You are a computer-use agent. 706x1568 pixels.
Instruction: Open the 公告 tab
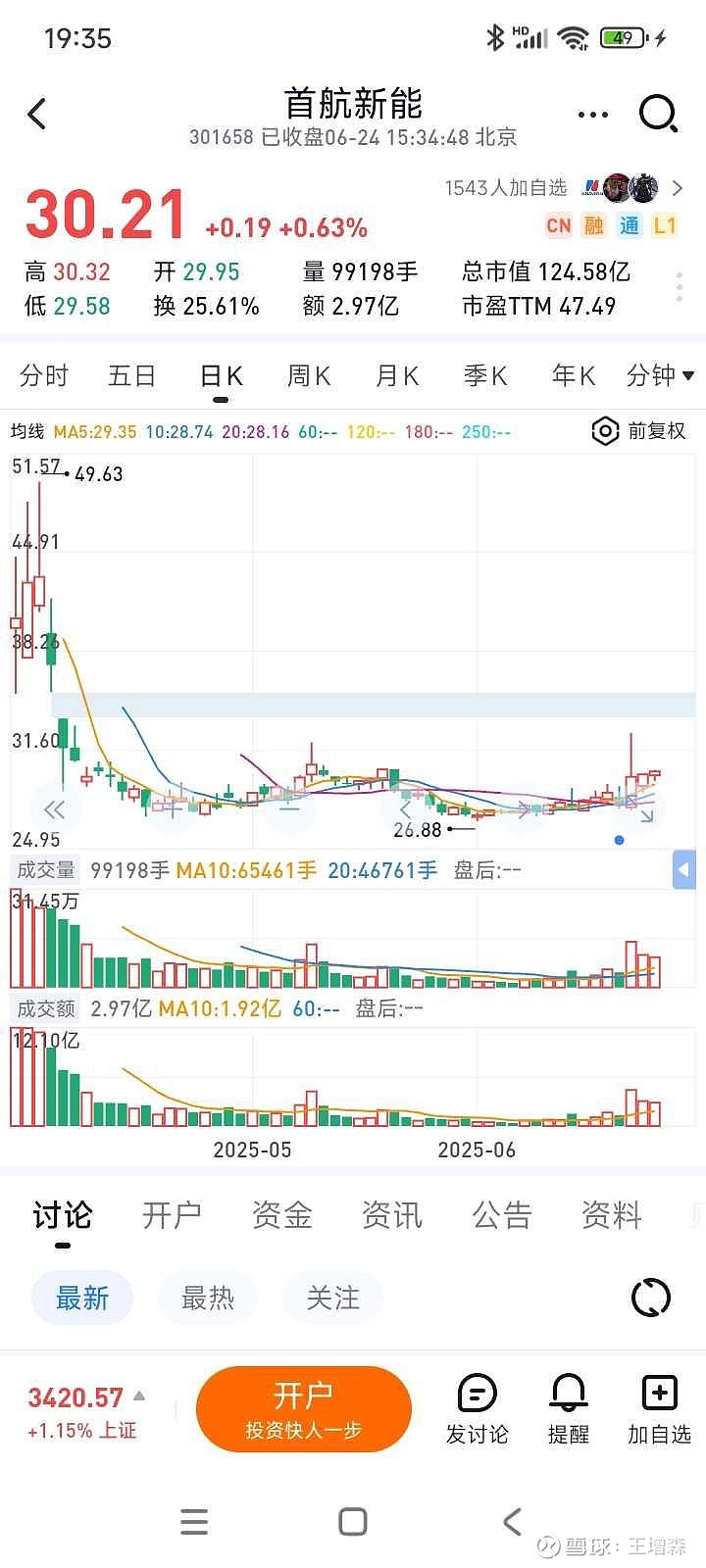pyautogui.click(x=502, y=1215)
